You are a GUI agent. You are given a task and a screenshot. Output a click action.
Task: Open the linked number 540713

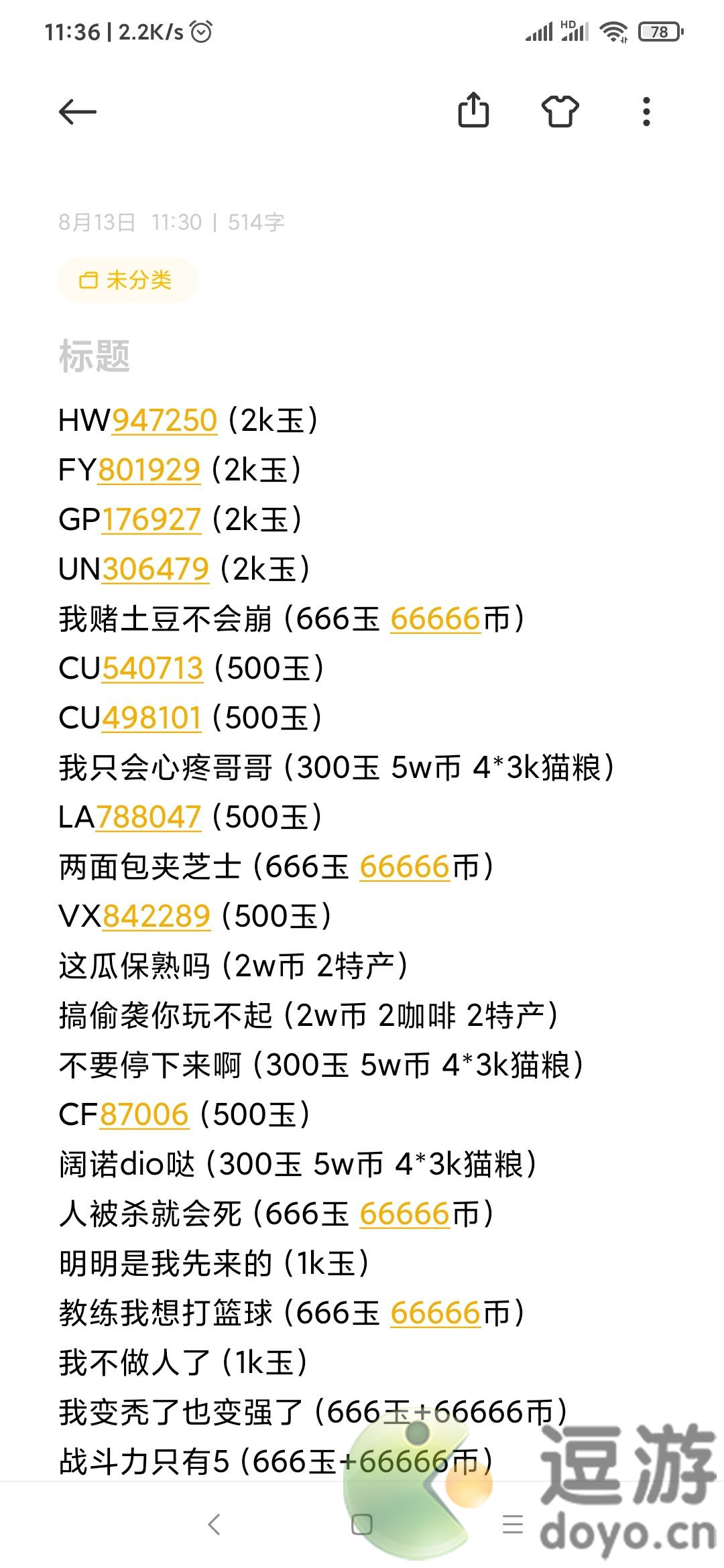point(152,668)
